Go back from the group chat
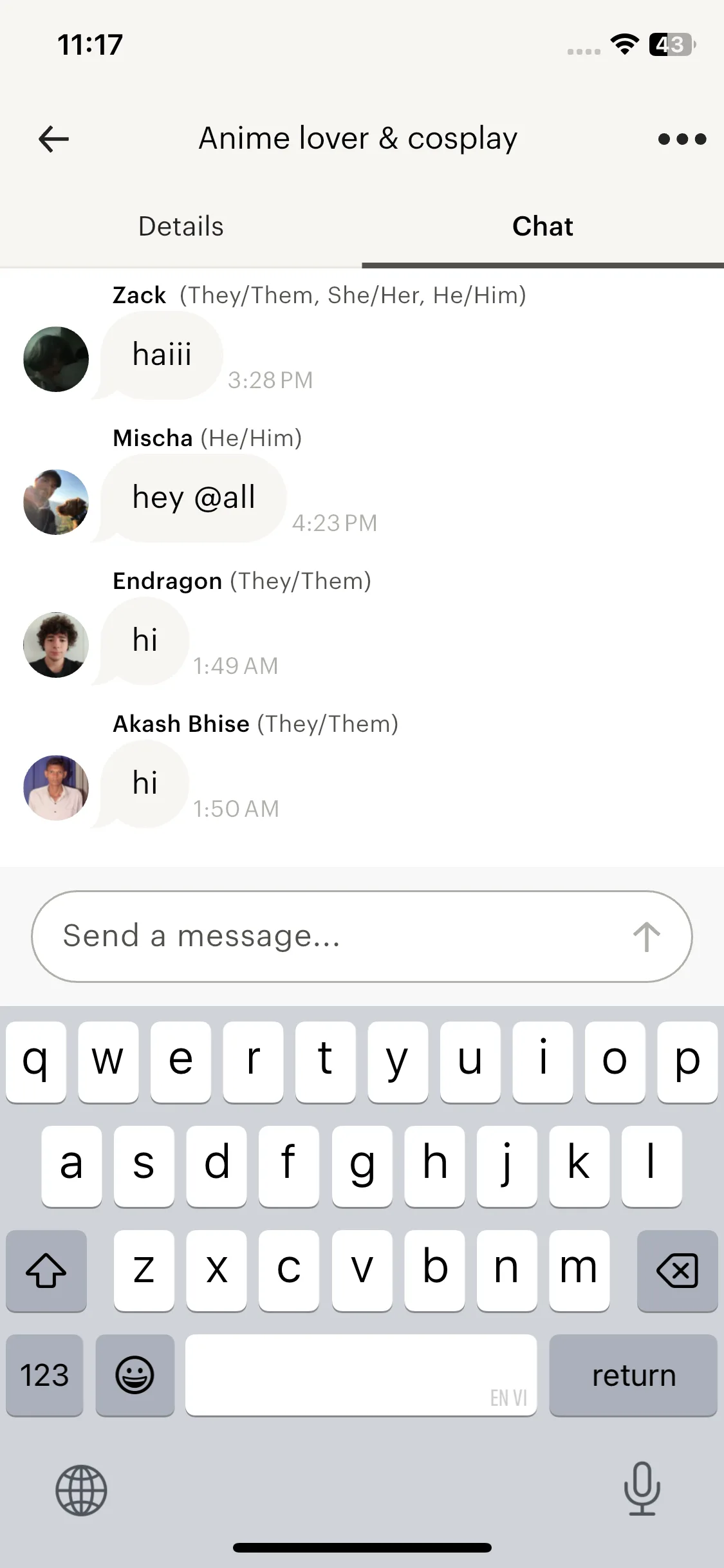The image size is (724, 1568). point(53,139)
